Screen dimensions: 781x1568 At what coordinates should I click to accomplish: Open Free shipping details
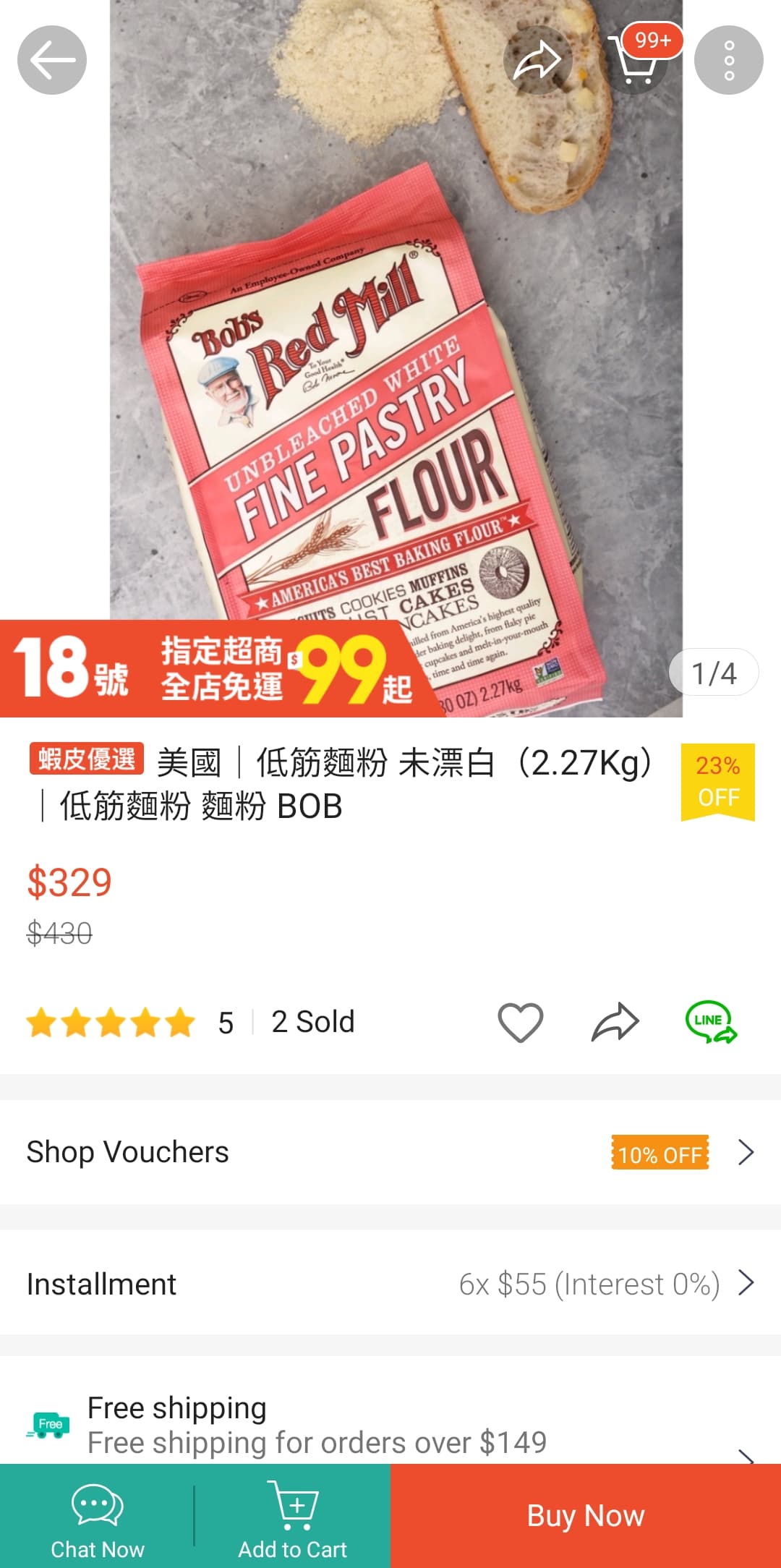click(390, 1425)
